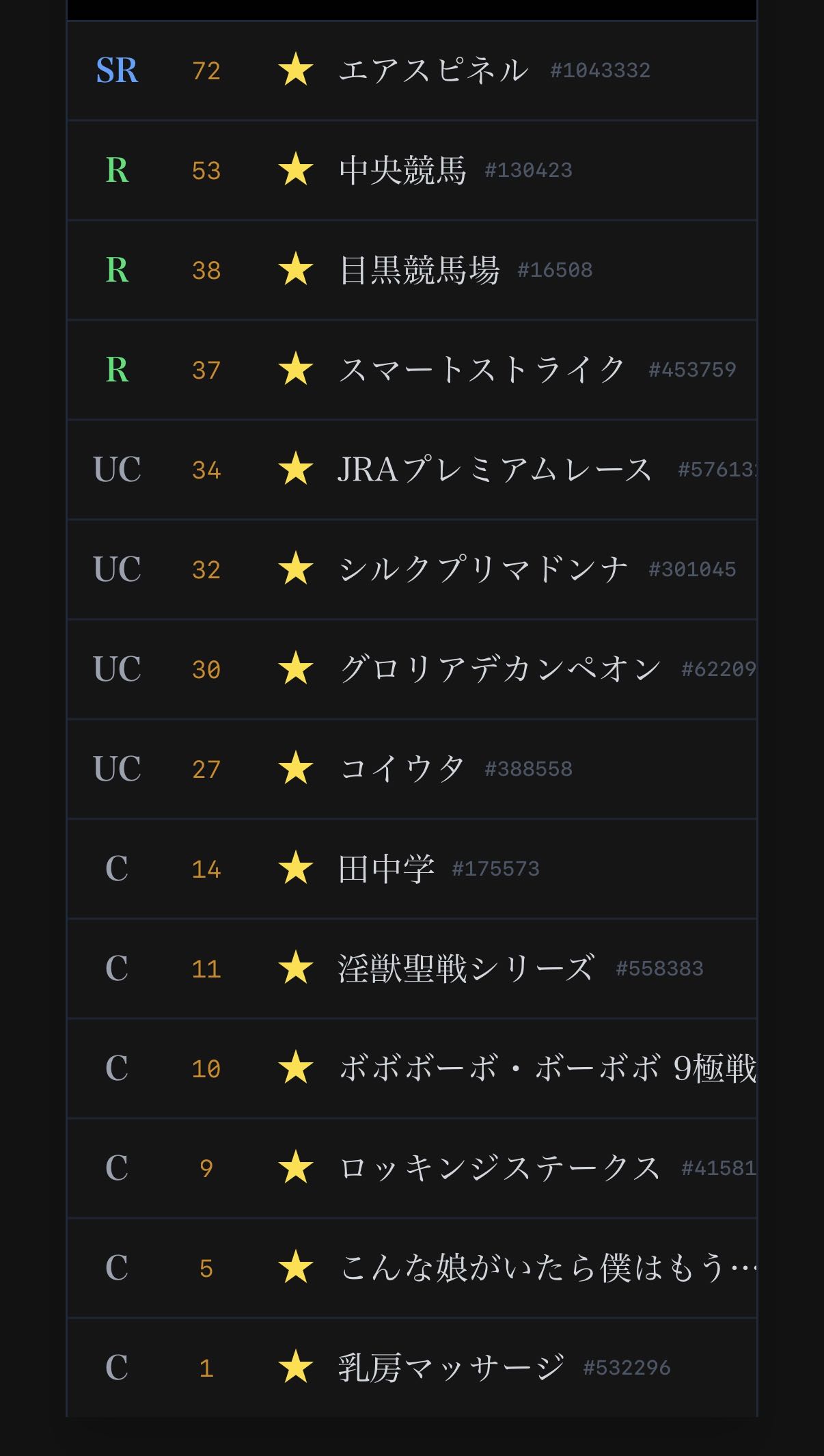Open the エアスピネル entry
824x1456 pixels.
click(433, 70)
